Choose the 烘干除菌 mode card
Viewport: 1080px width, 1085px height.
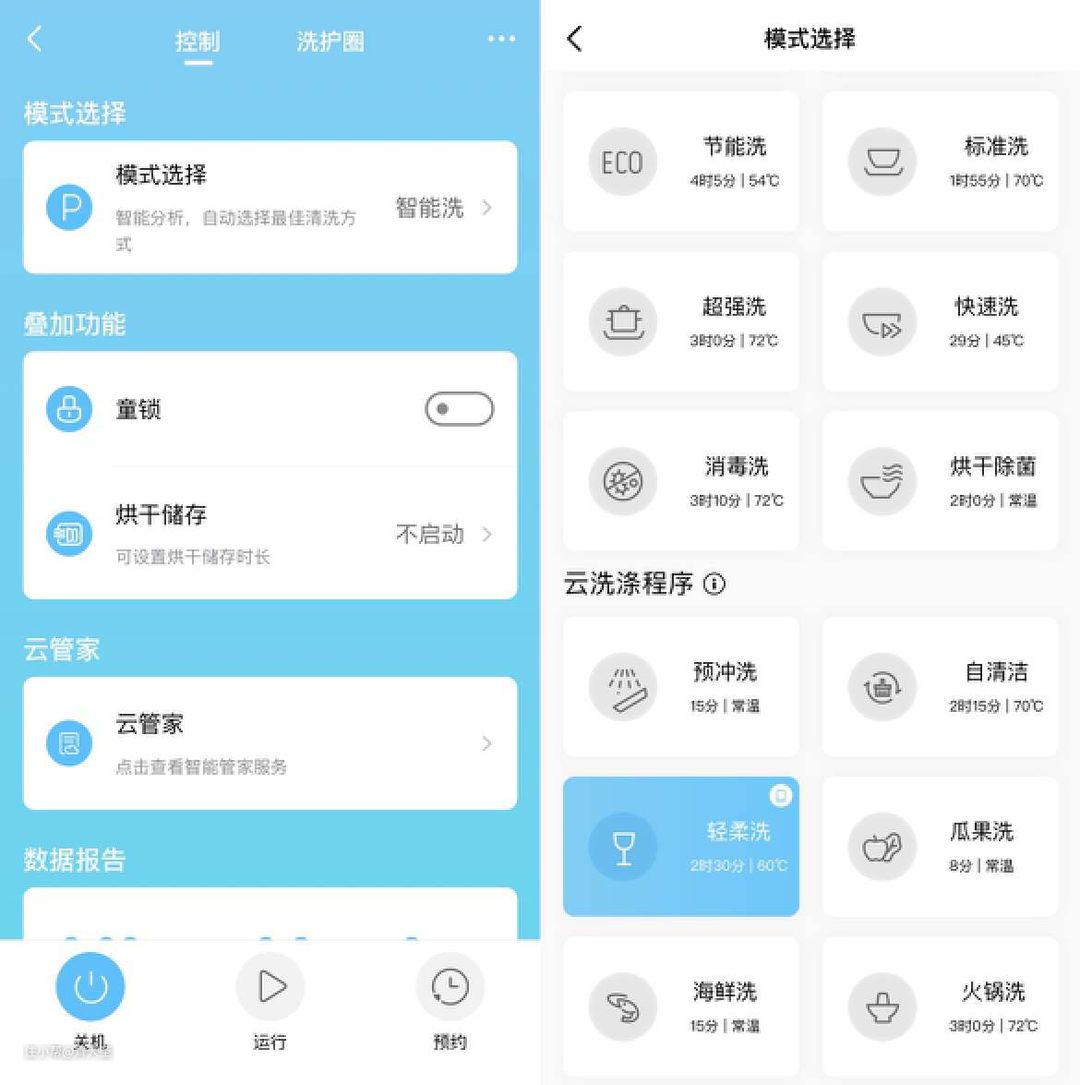940,481
